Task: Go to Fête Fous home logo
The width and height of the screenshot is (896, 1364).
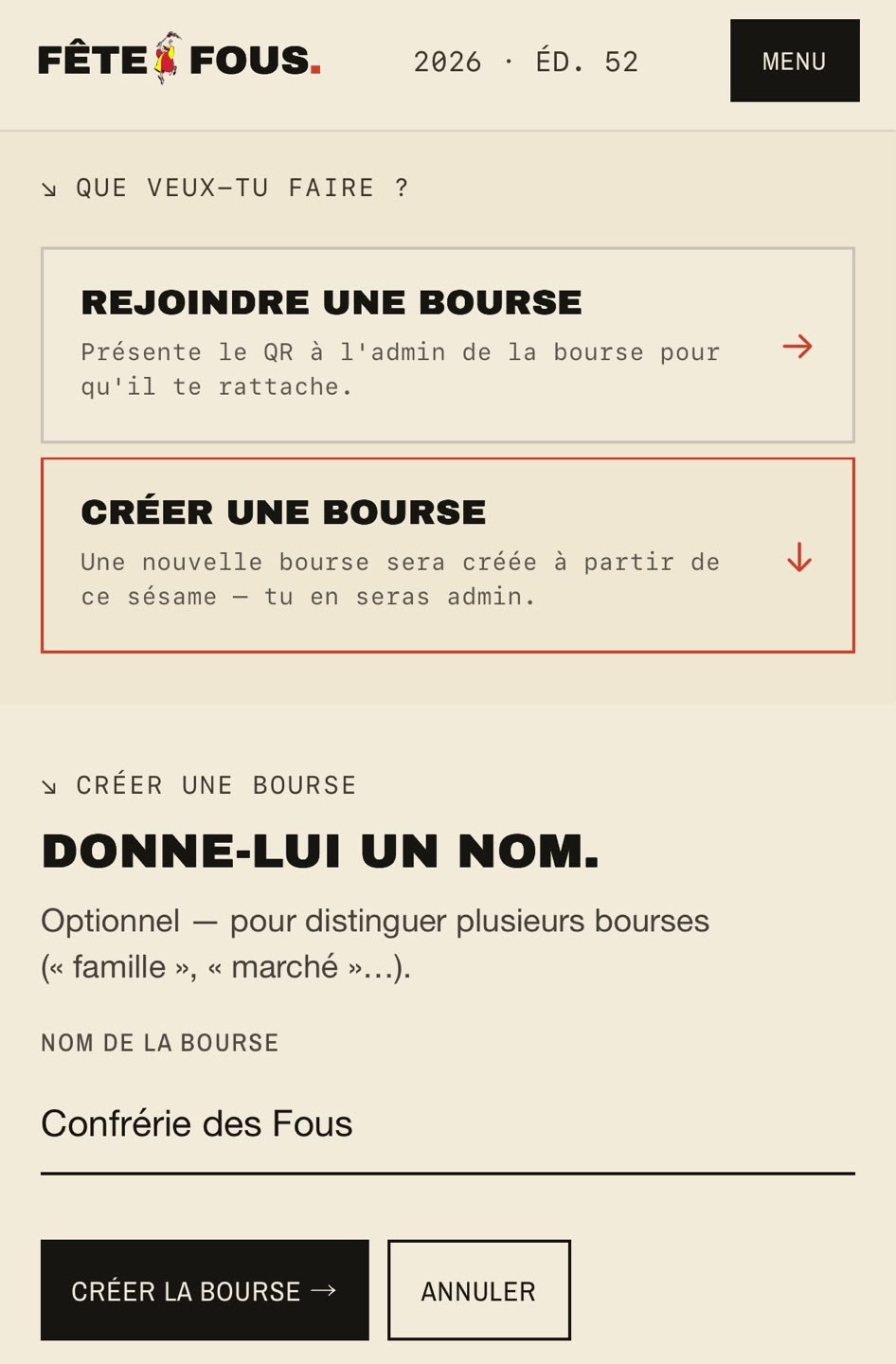Action: (x=179, y=60)
